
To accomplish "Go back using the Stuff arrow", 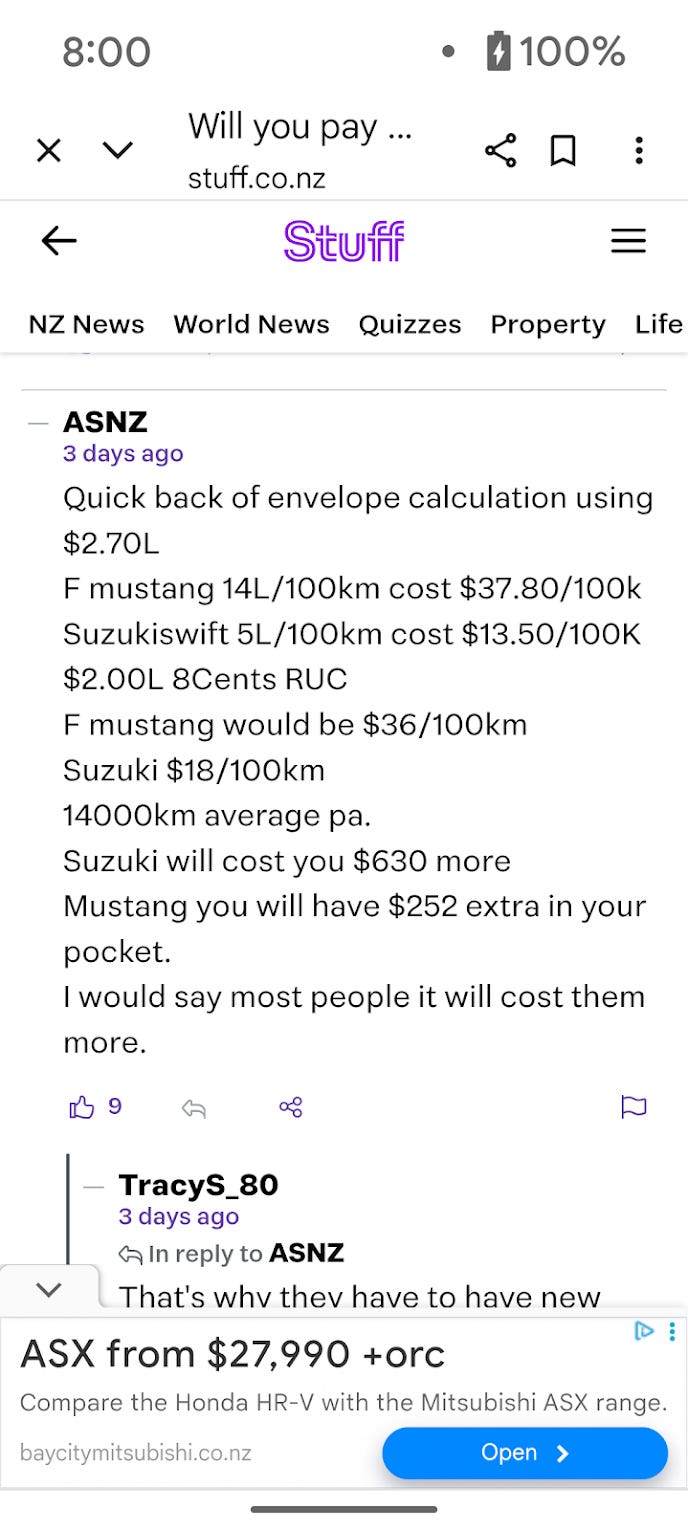I will coord(59,241).
